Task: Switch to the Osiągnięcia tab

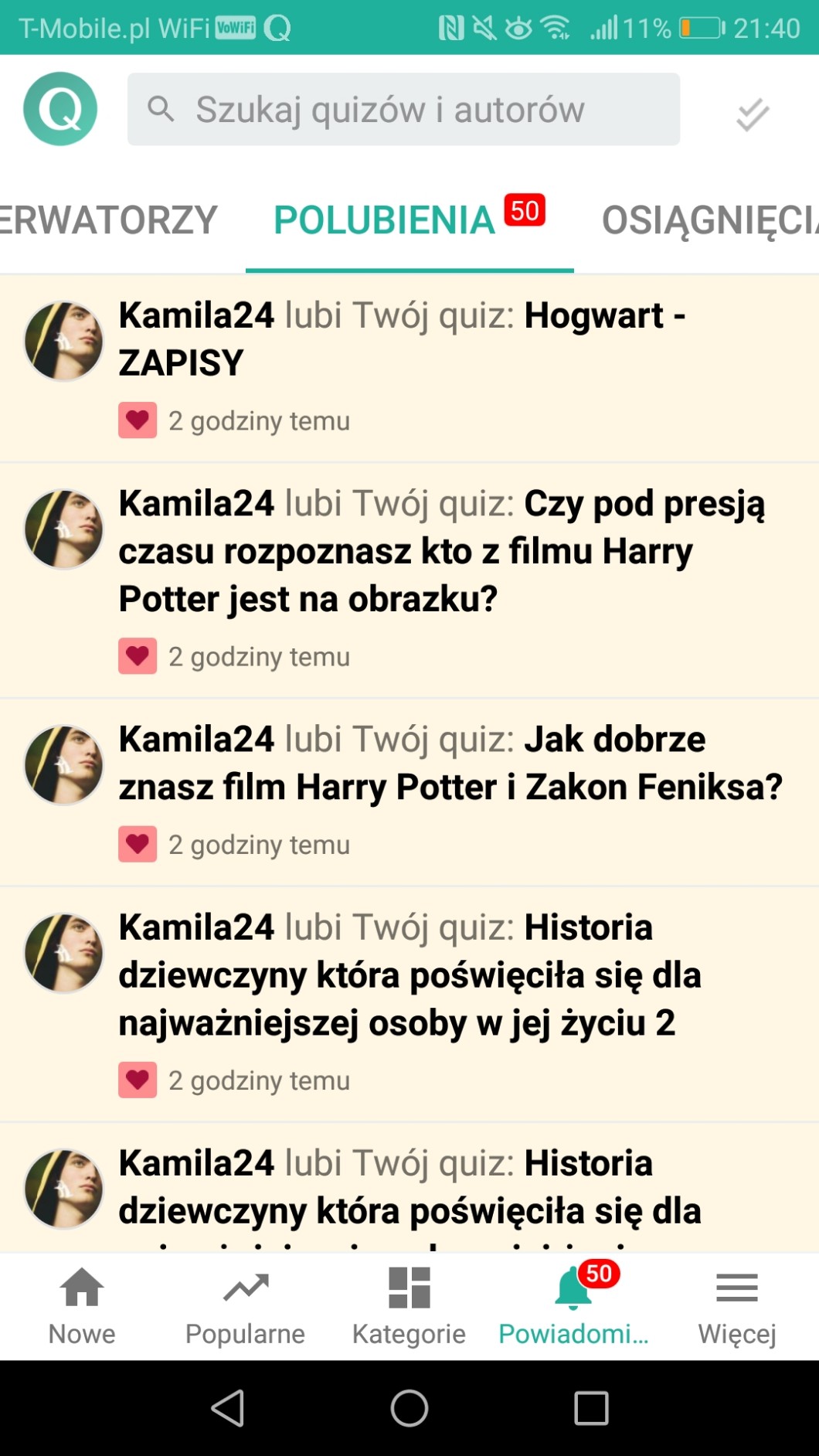Action: (x=707, y=220)
